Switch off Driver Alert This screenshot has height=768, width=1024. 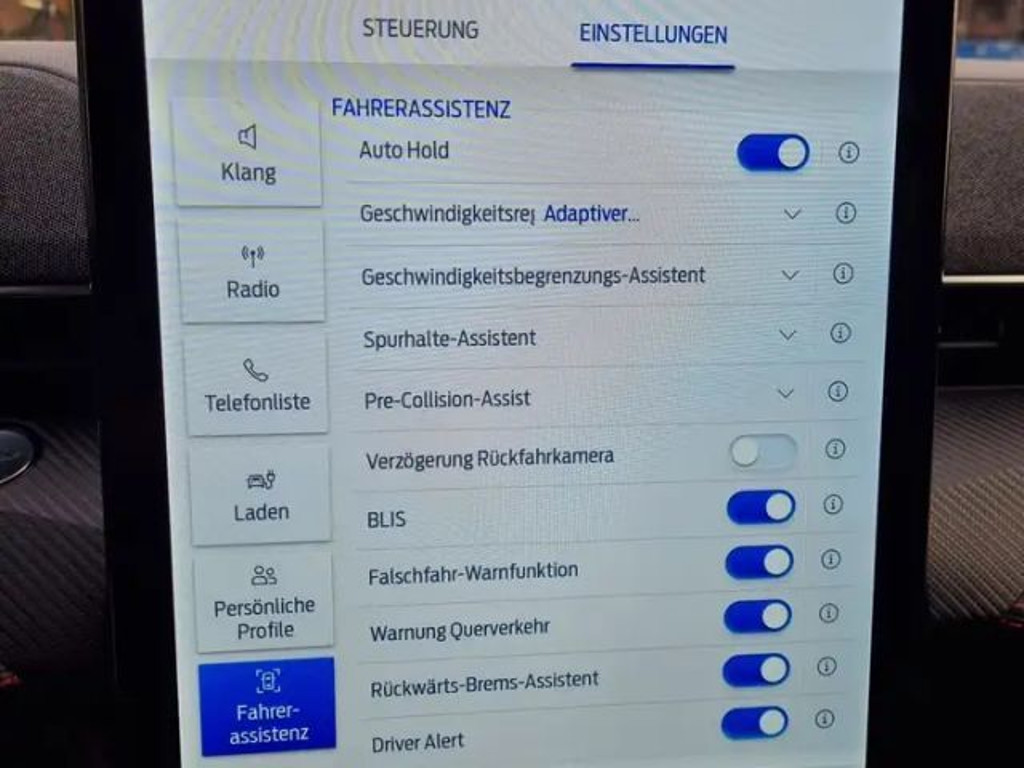(754, 722)
